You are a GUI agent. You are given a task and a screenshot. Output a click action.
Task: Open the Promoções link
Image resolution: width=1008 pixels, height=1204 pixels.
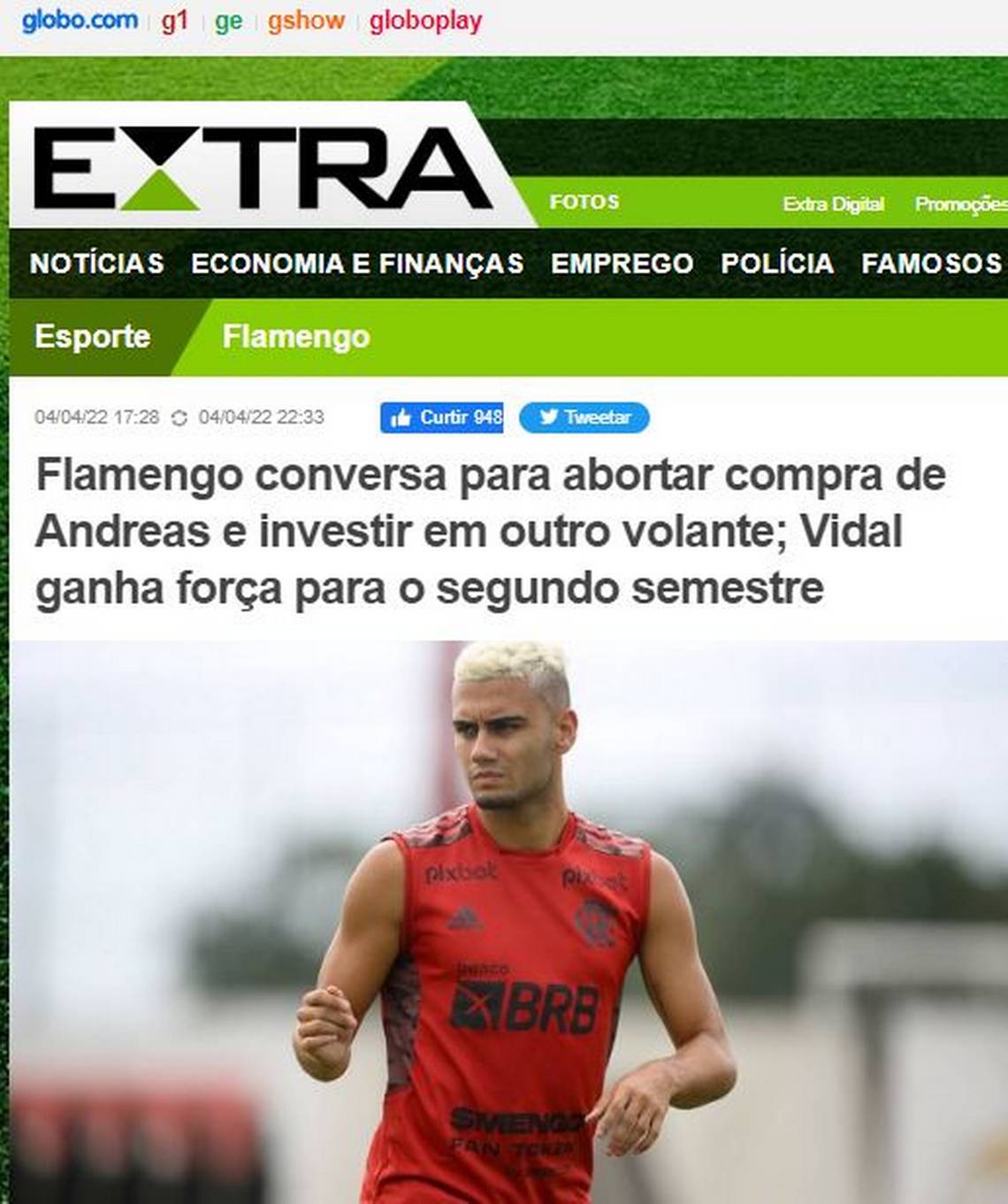961,203
